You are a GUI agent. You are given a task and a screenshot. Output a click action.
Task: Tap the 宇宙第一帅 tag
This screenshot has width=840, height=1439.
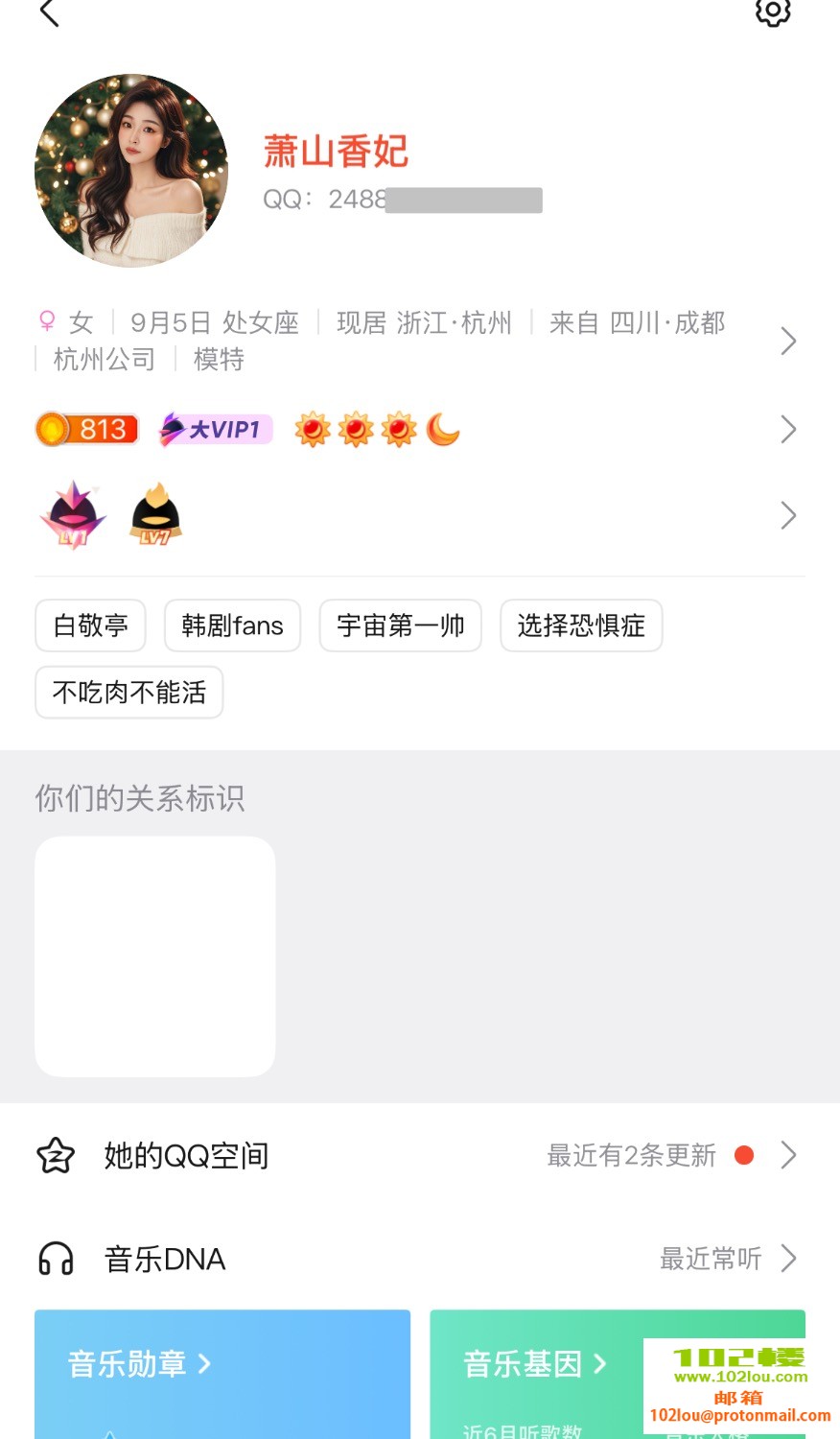click(x=400, y=625)
